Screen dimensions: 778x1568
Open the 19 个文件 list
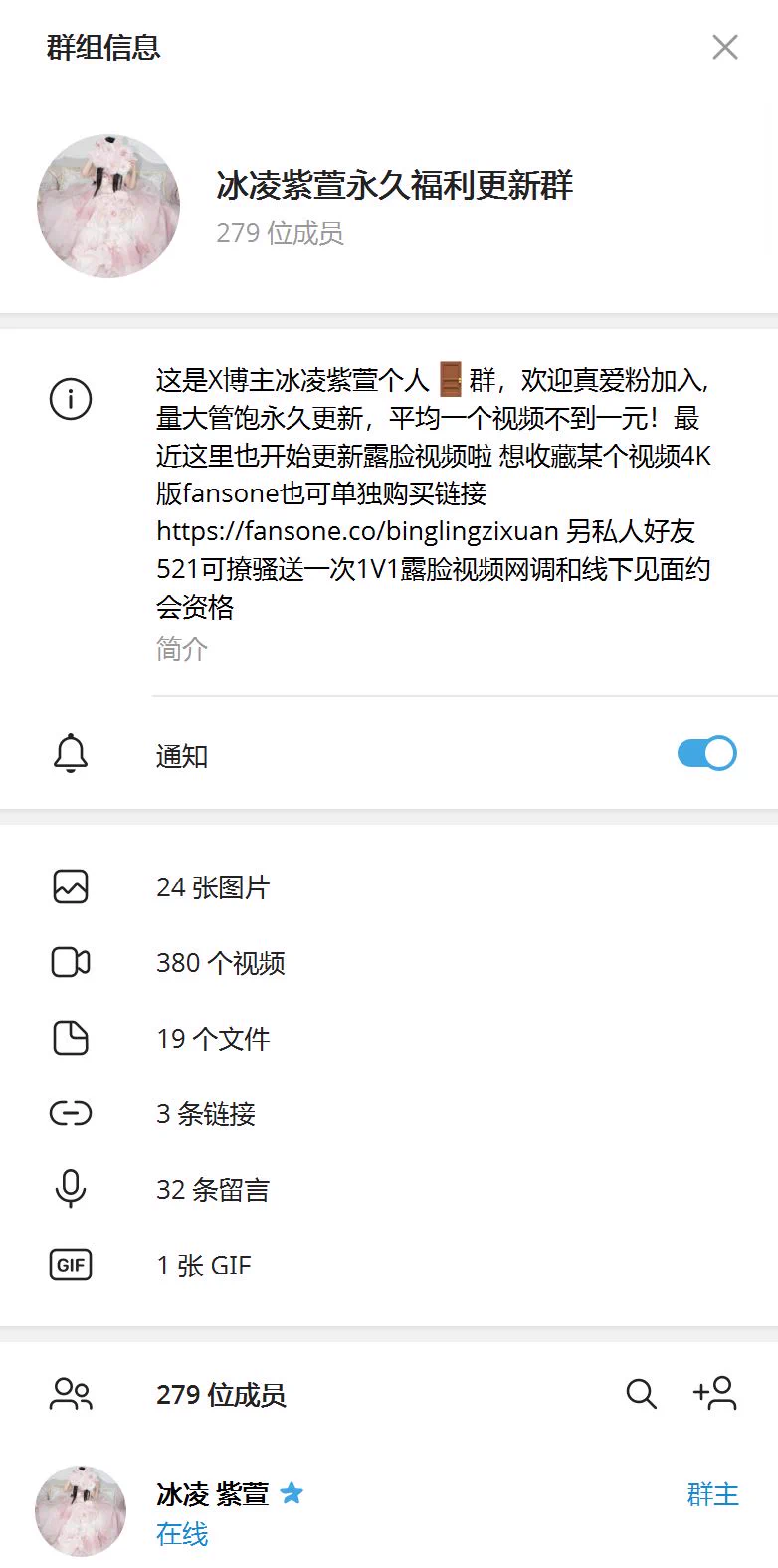coord(213,1039)
